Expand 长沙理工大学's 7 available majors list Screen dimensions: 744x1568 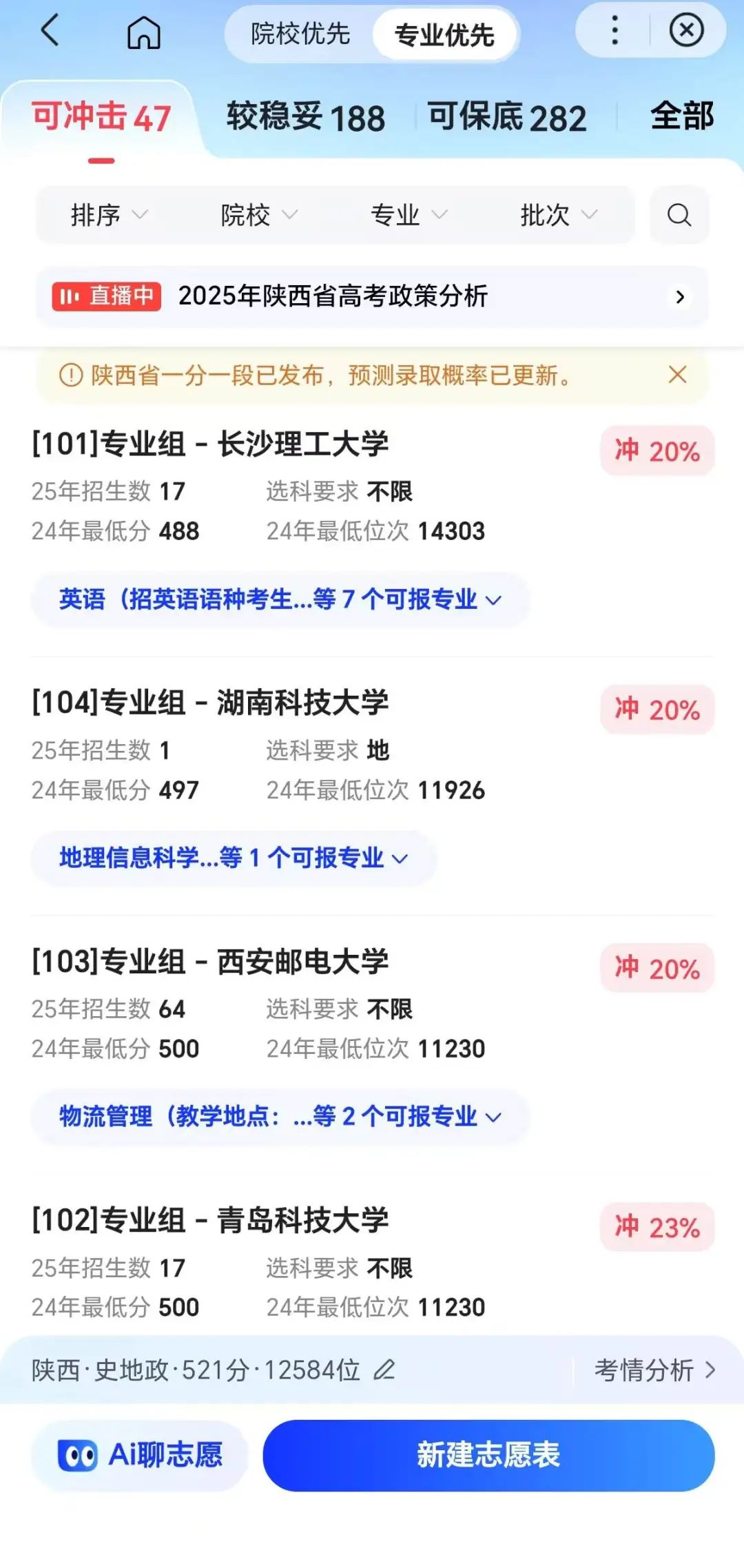280,599
